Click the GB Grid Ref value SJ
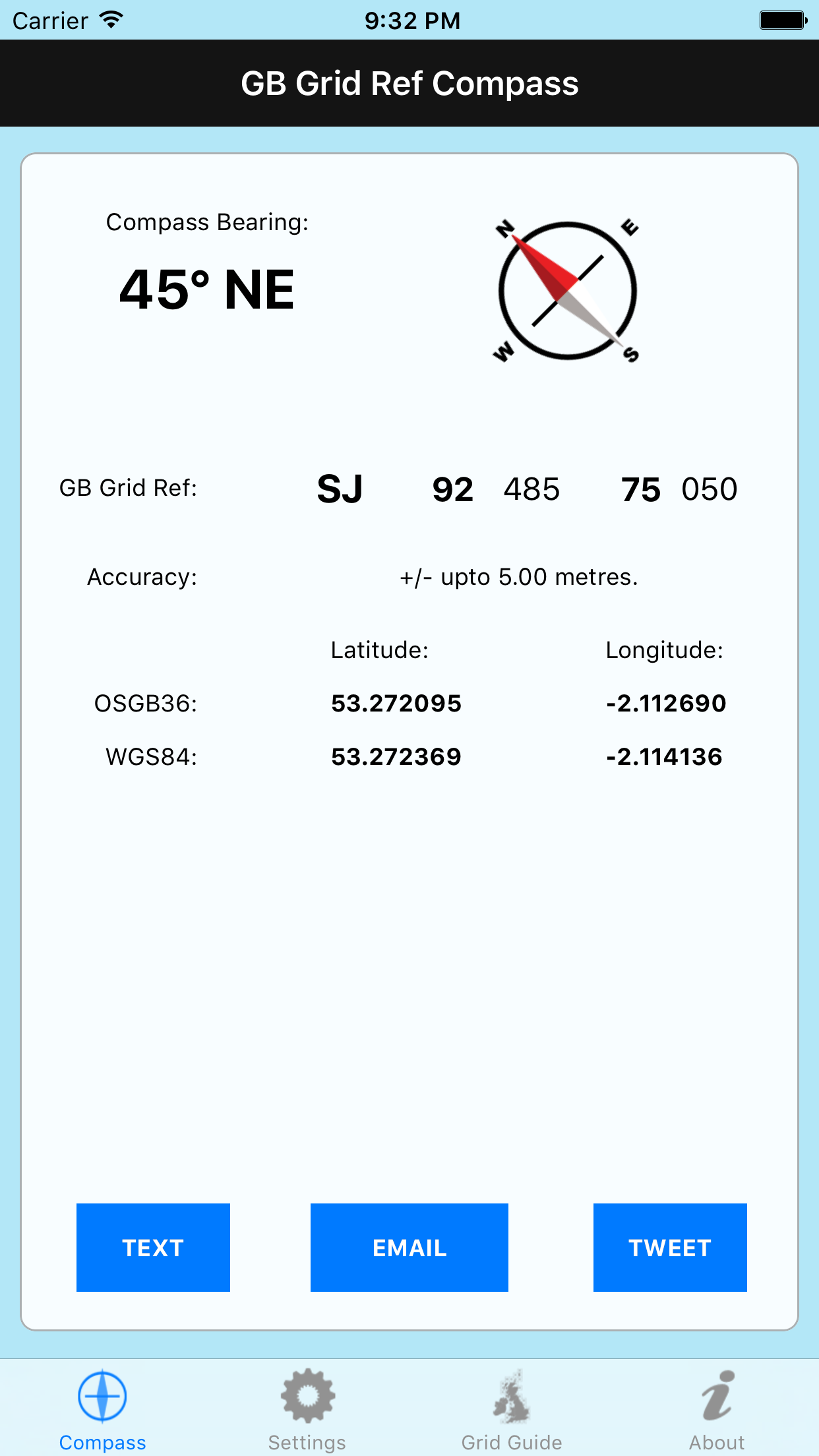 tap(339, 489)
